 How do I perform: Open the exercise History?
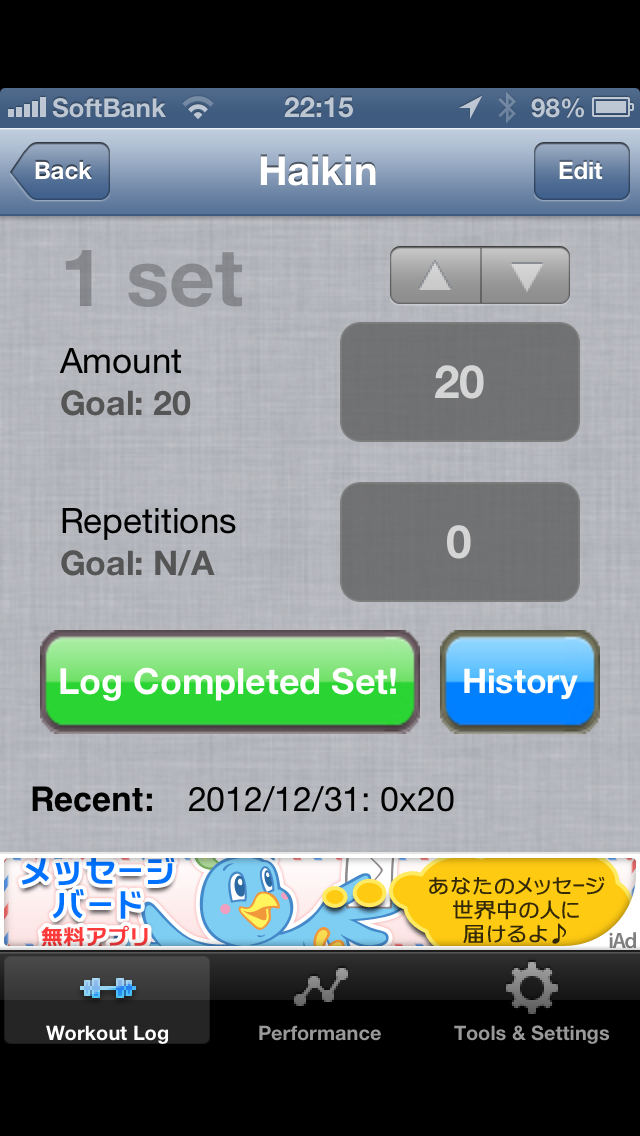coord(520,682)
